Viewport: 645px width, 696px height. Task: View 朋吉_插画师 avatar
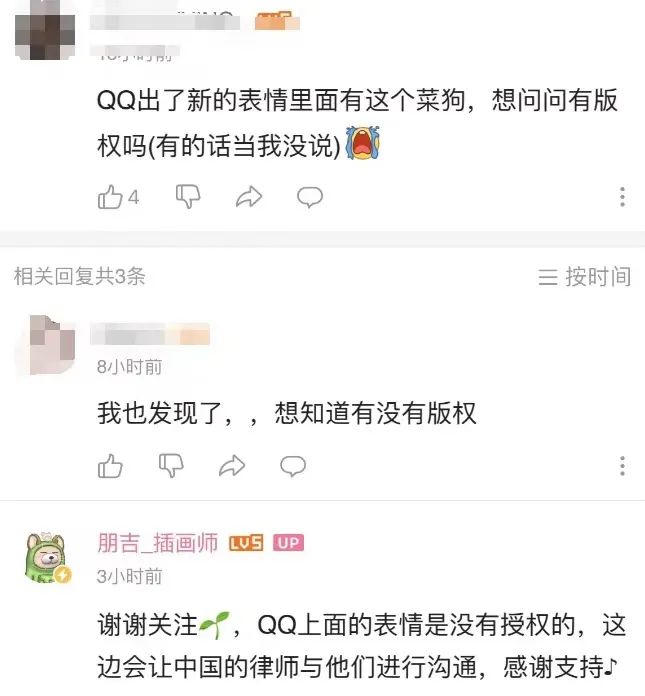point(46,558)
